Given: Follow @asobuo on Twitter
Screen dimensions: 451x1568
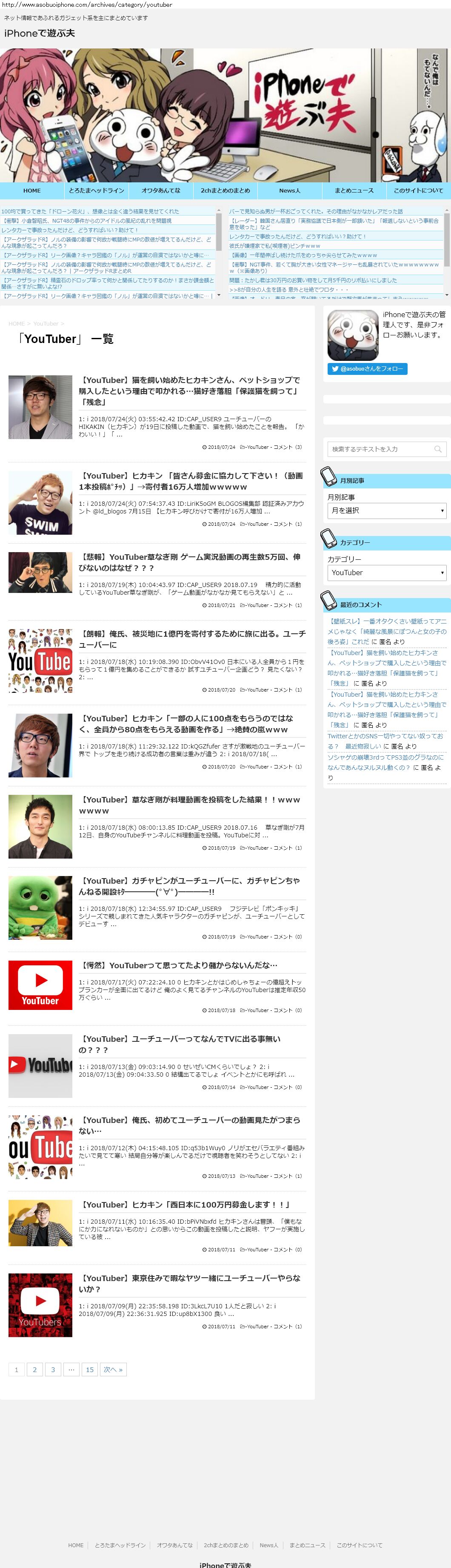Looking at the screenshot, I should pyautogui.click(x=368, y=369).
